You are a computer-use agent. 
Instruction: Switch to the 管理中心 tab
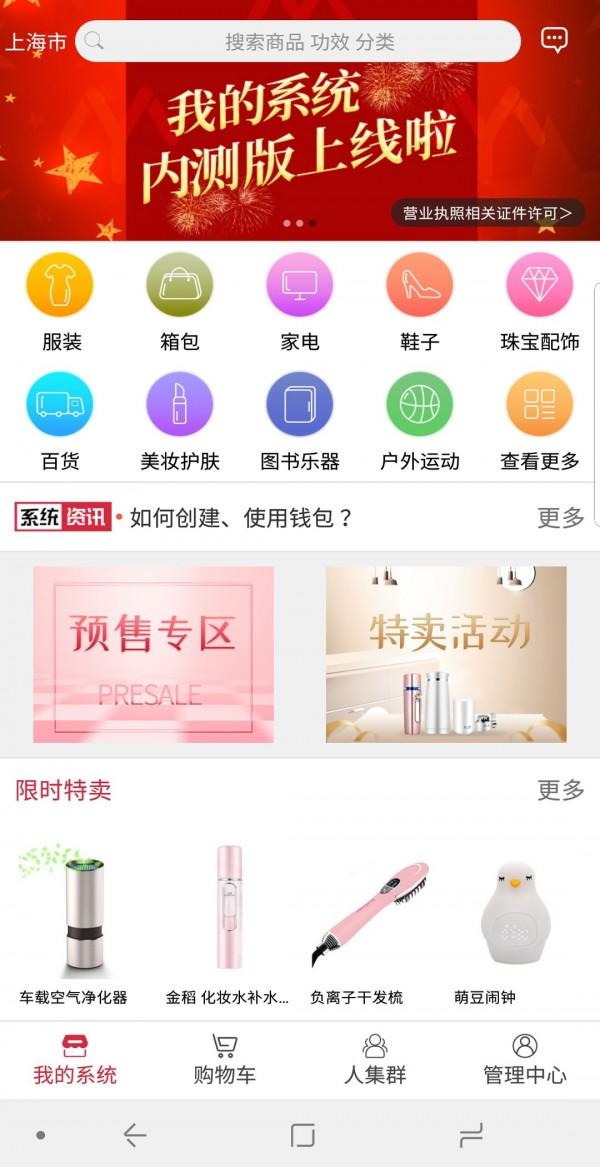[524, 1059]
